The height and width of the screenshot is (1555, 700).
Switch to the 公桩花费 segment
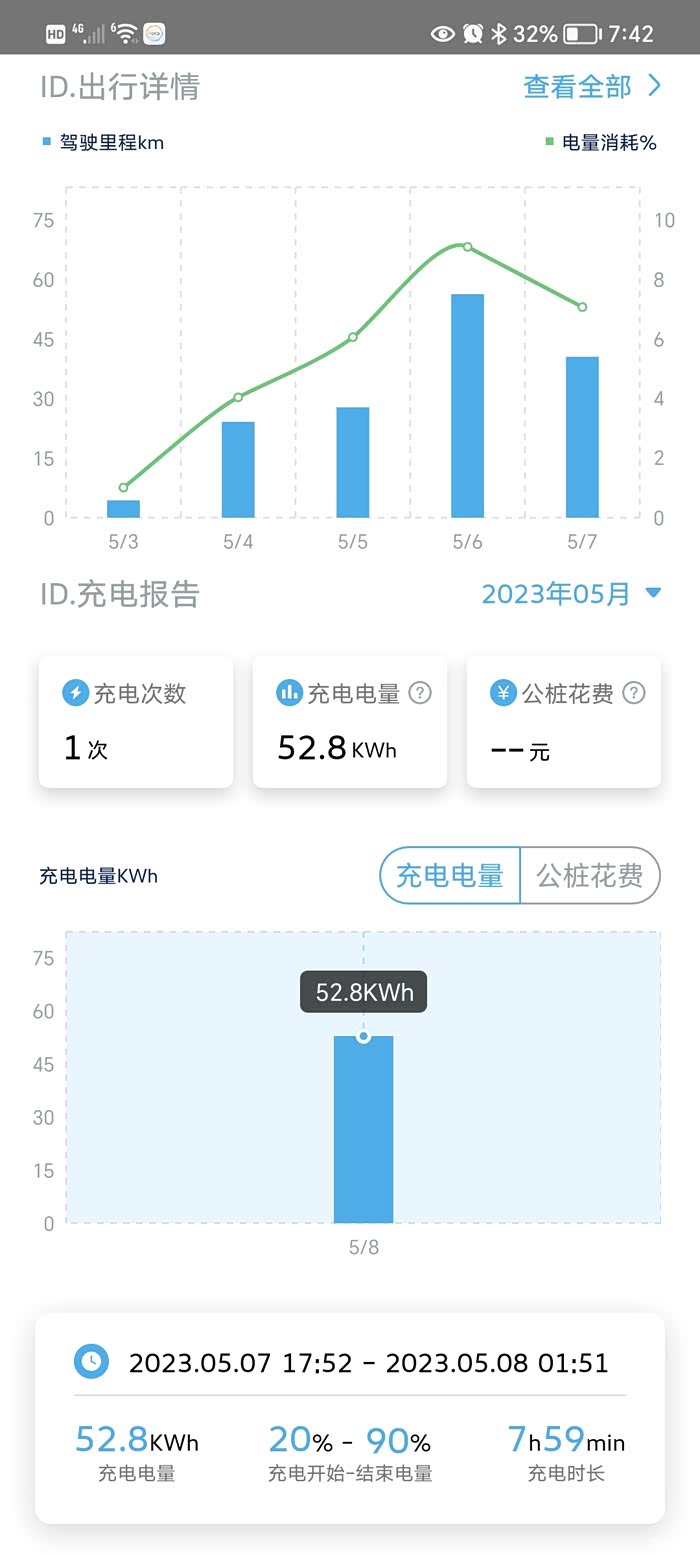pos(590,876)
